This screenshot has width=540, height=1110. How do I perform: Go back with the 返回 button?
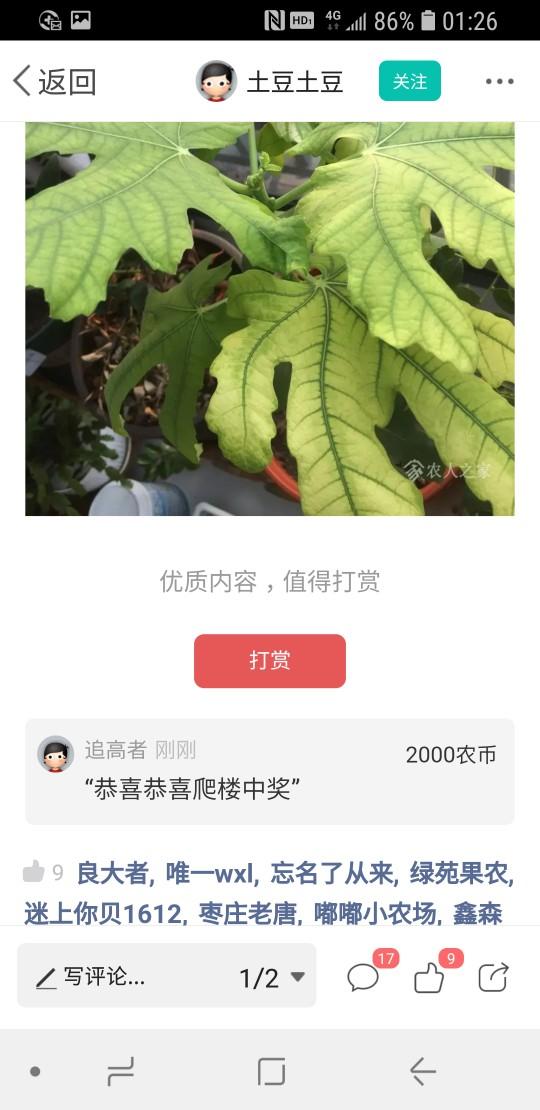(x=54, y=81)
